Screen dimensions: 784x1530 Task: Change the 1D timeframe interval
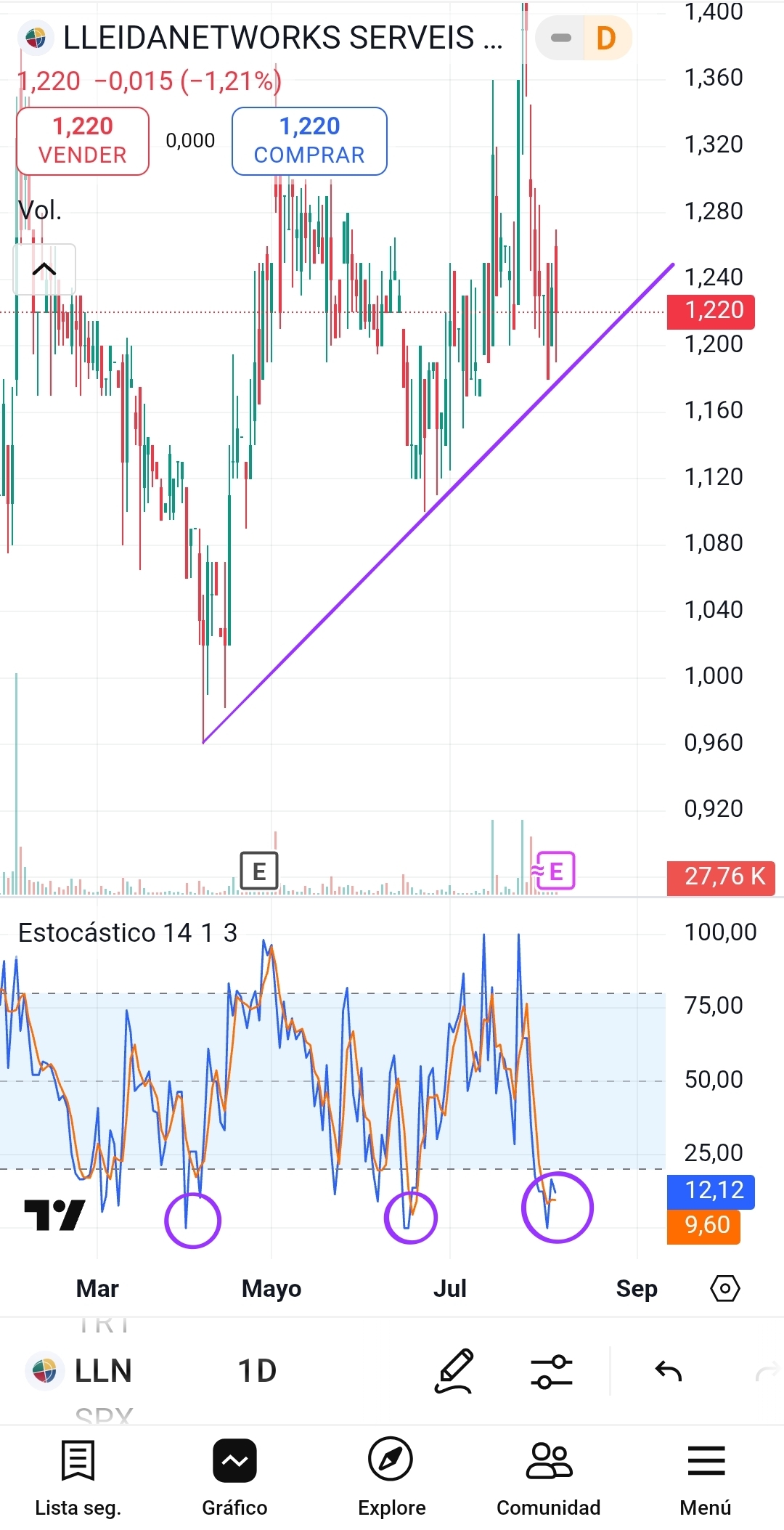[257, 1371]
